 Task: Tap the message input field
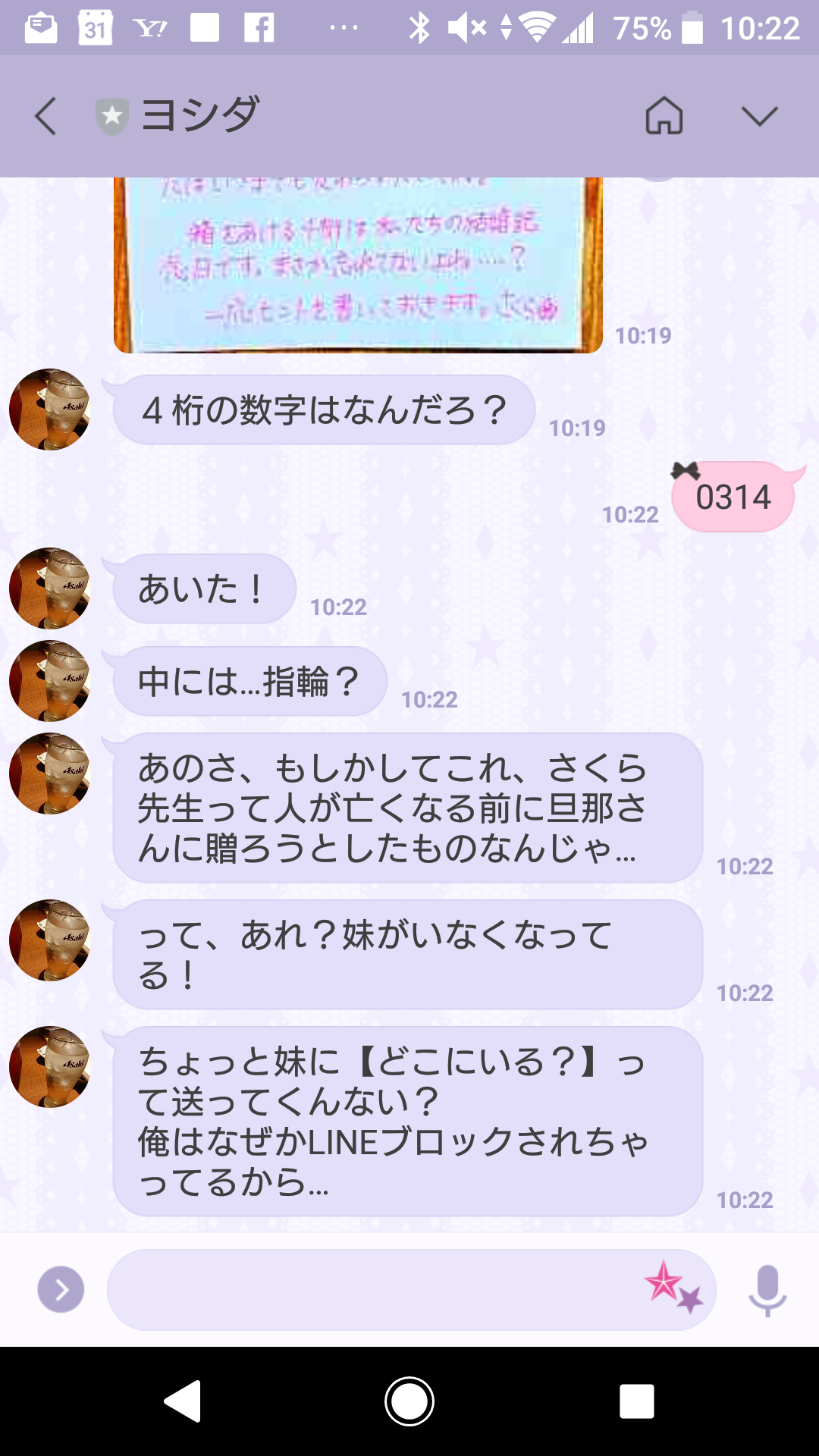pos(372,1289)
